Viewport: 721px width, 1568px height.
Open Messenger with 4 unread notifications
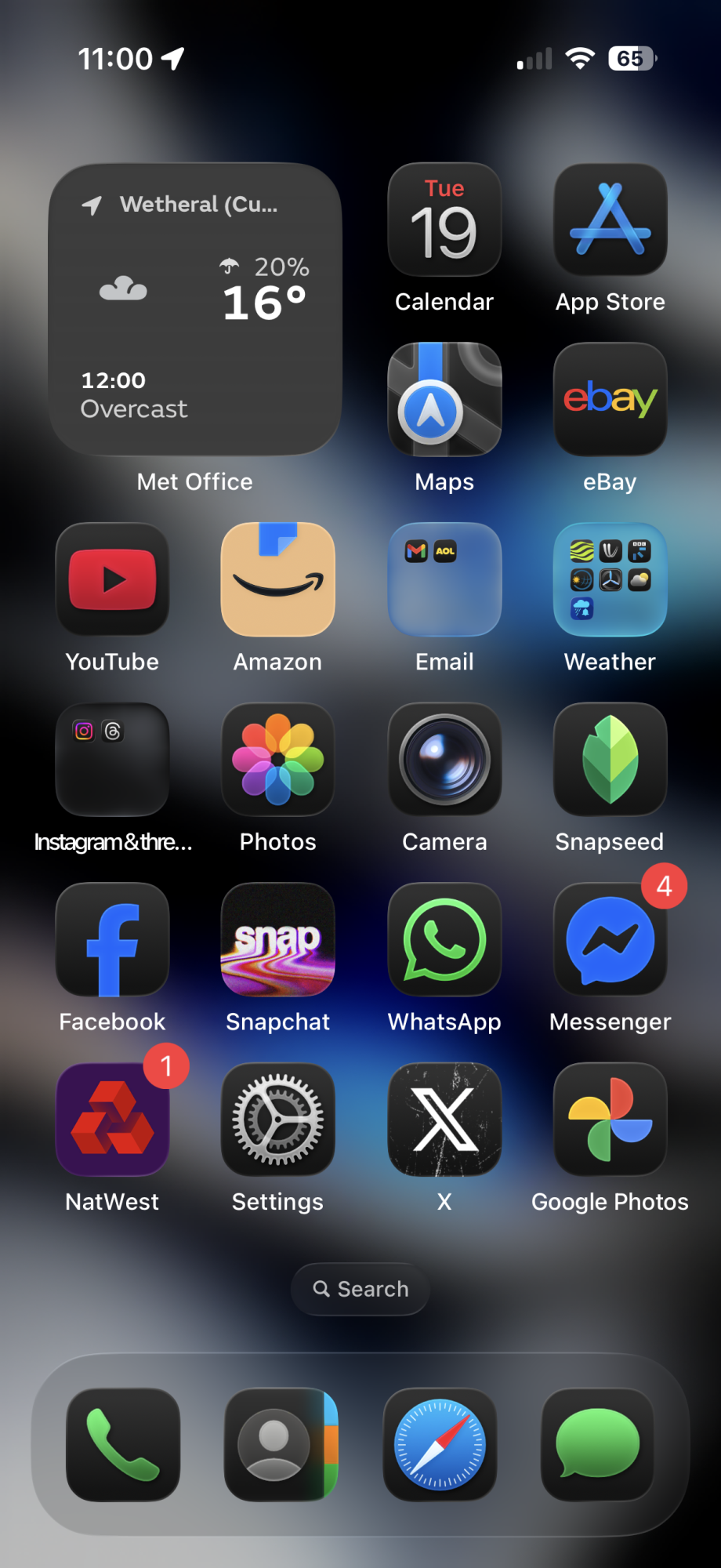(x=610, y=940)
